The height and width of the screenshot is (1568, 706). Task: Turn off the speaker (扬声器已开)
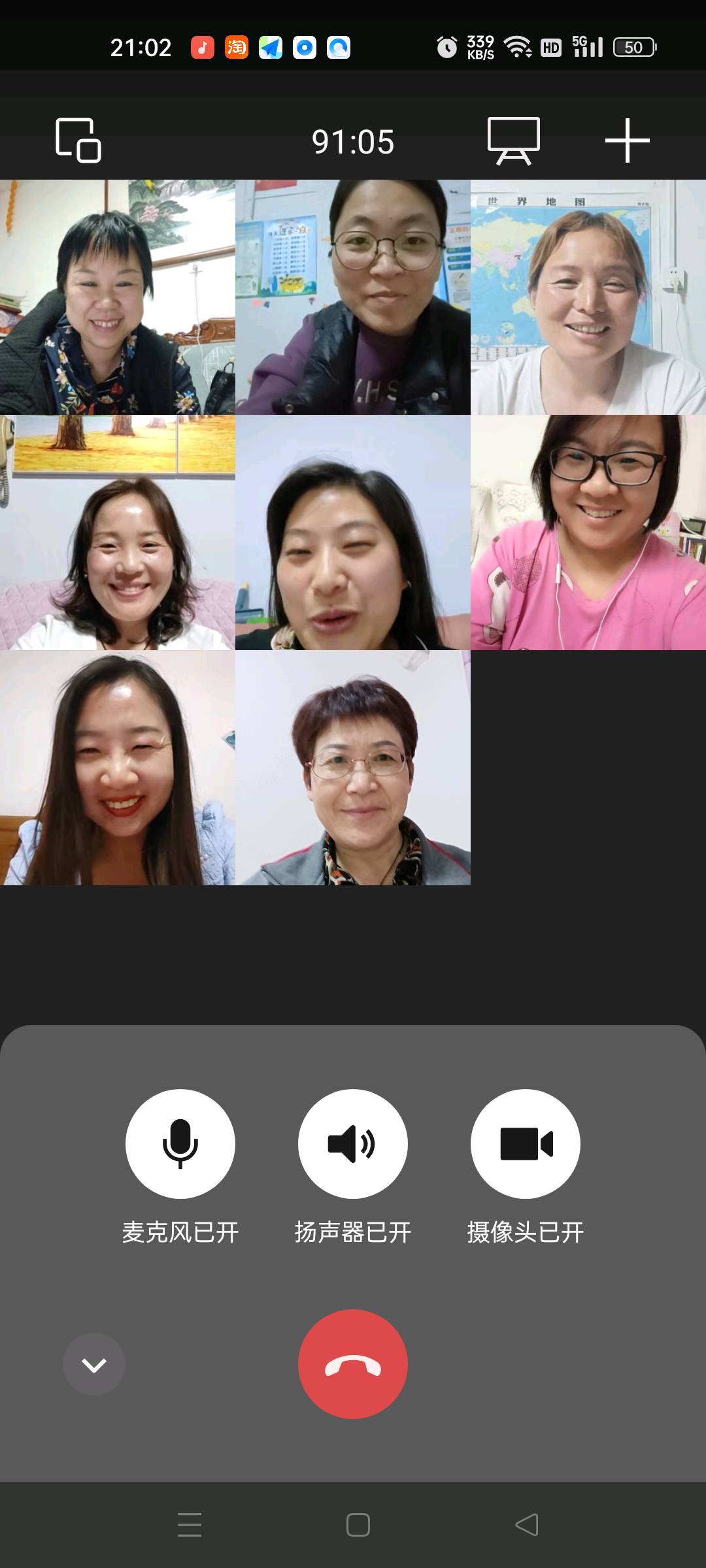pyautogui.click(x=352, y=1143)
